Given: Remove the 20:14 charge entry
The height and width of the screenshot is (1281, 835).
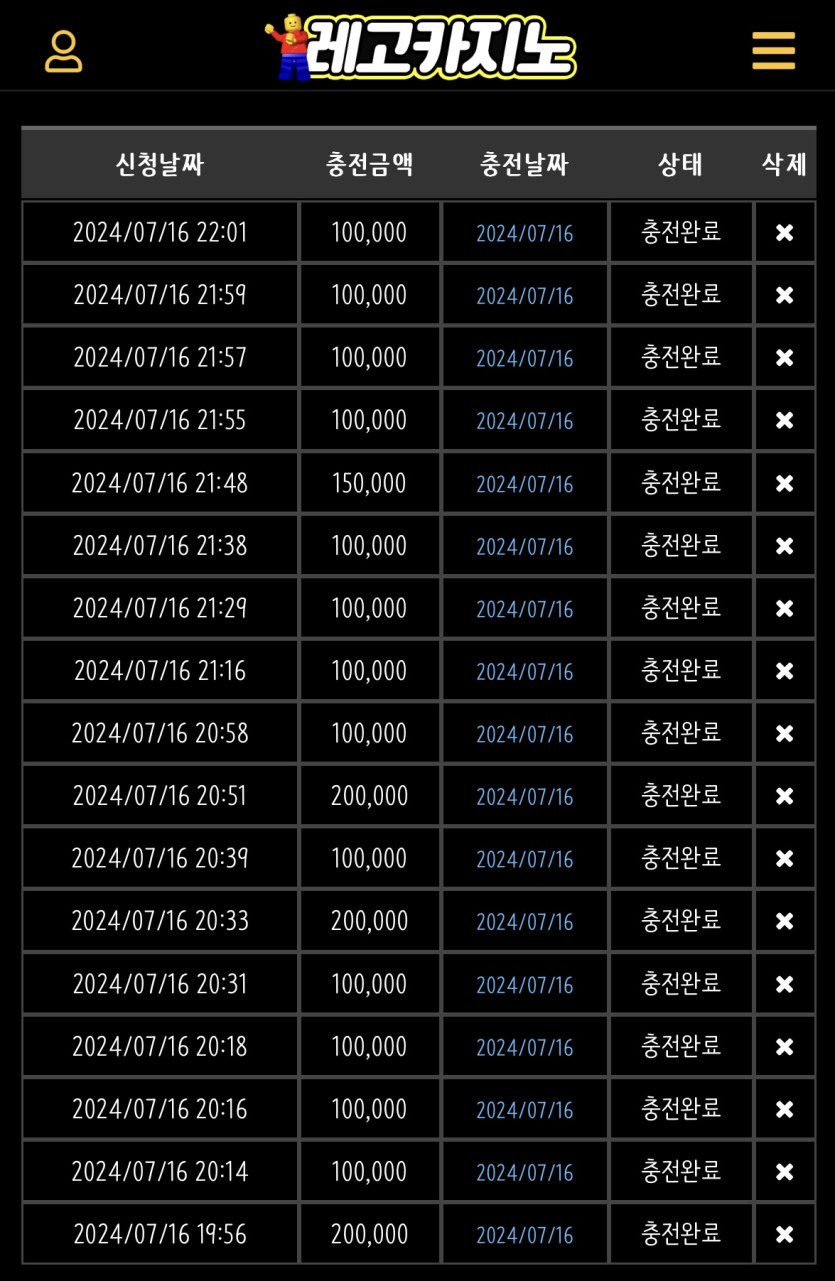Looking at the screenshot, I should [785, 1172].
